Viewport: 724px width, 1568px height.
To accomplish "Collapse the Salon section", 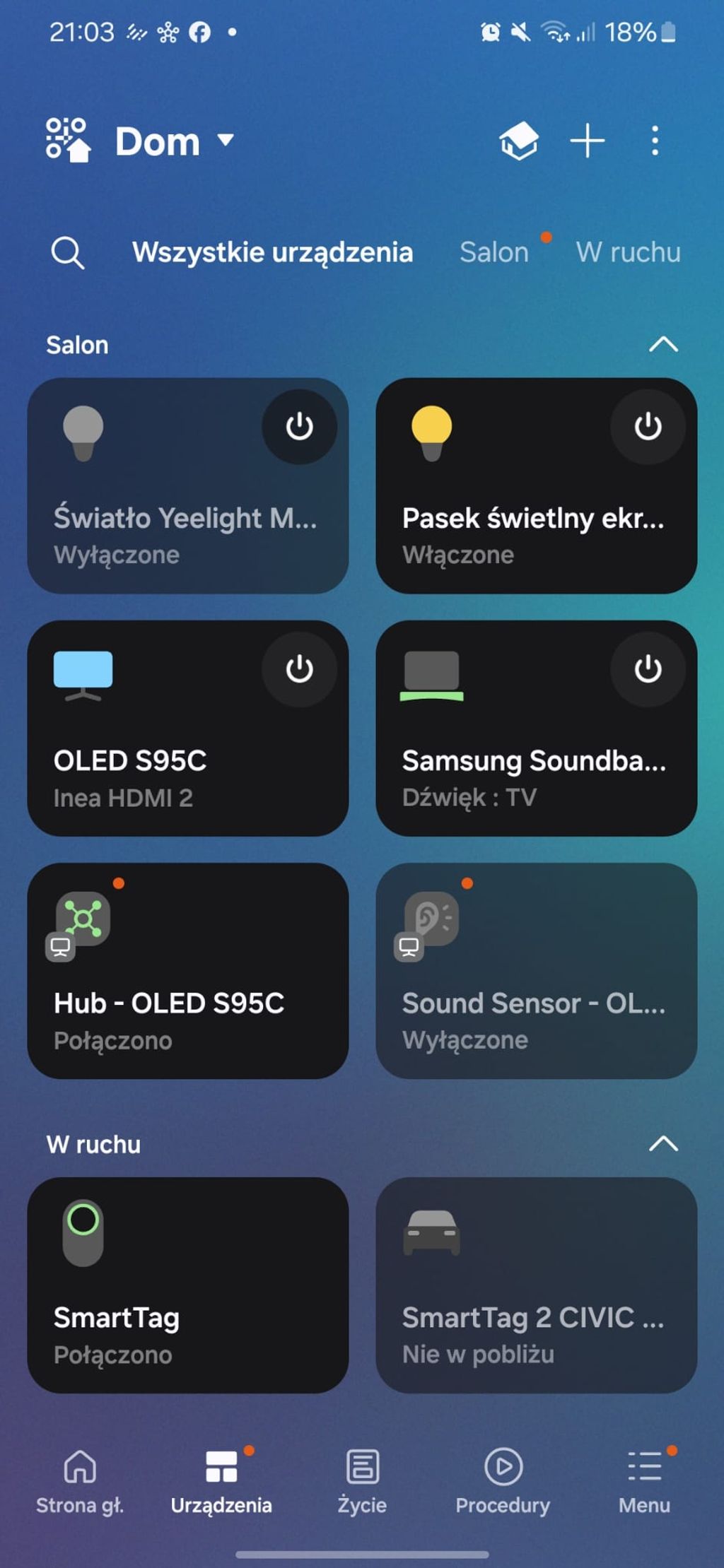I will pos(663,345).
